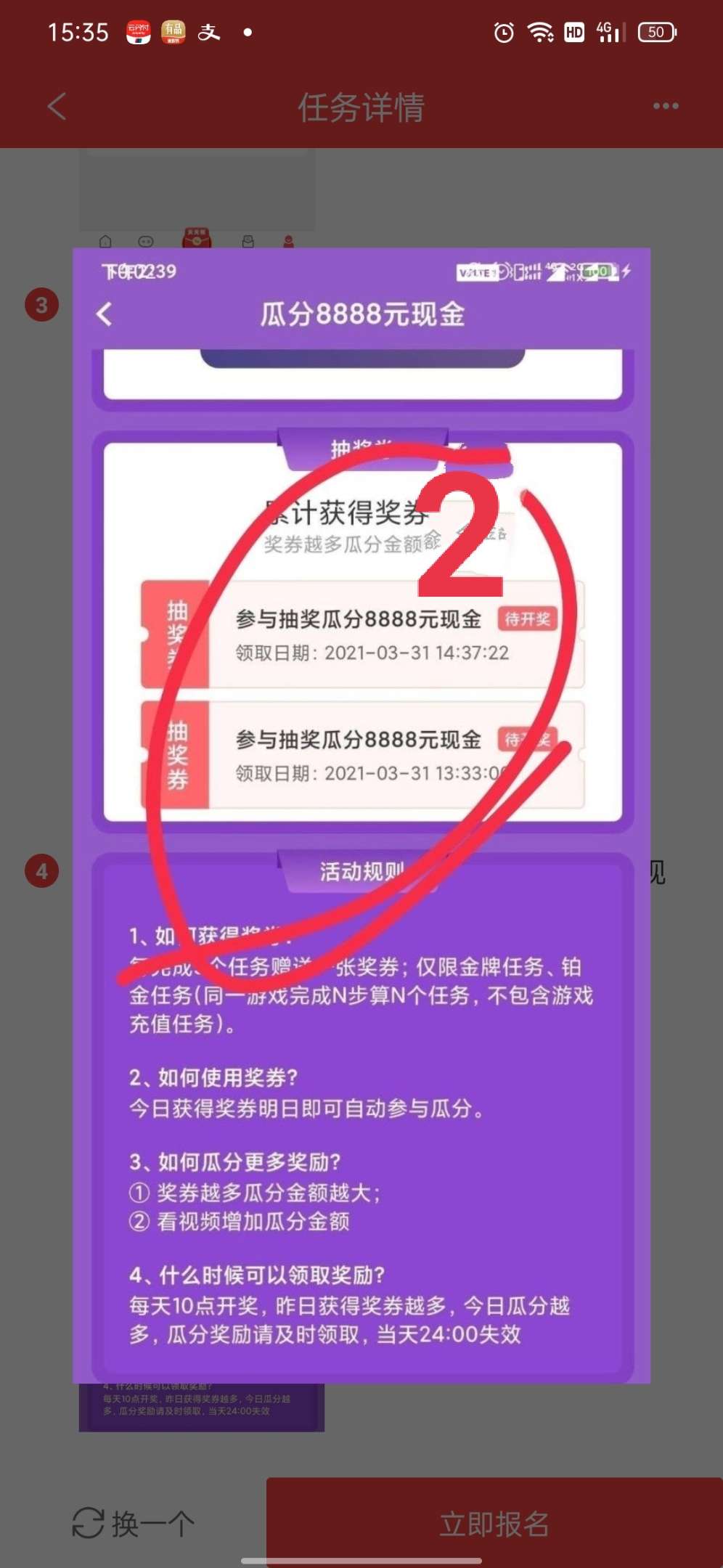Image resolution: width=723 pixels, height=1568 pixels.
Task: Go back from the 任务详情 page
Action: coord(57,107)
